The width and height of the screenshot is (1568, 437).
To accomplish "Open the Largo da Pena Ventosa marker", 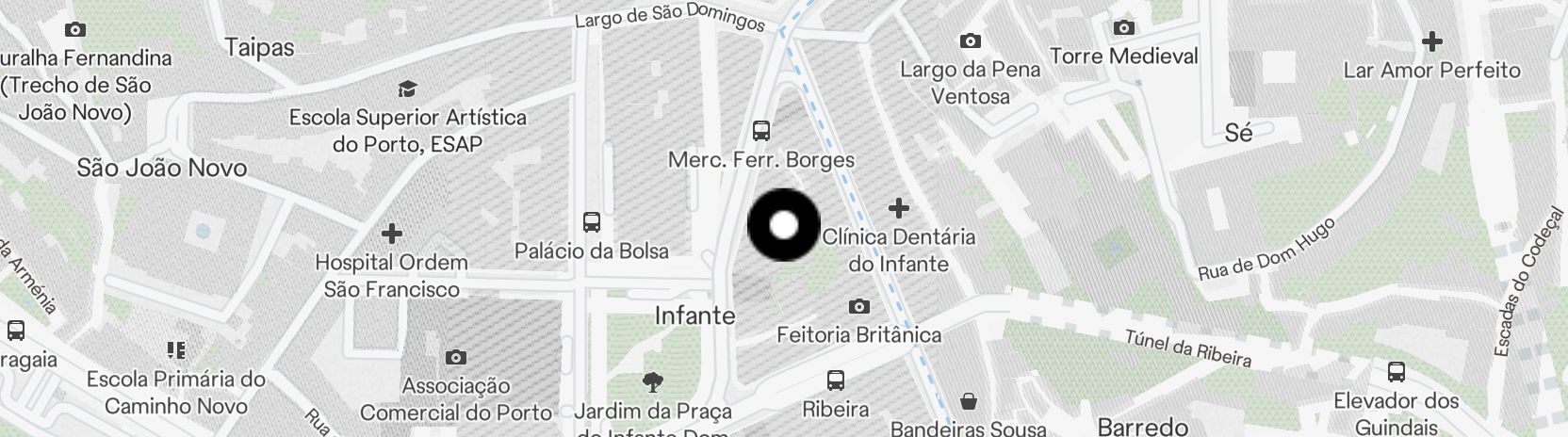I will [x=970, y=40].
